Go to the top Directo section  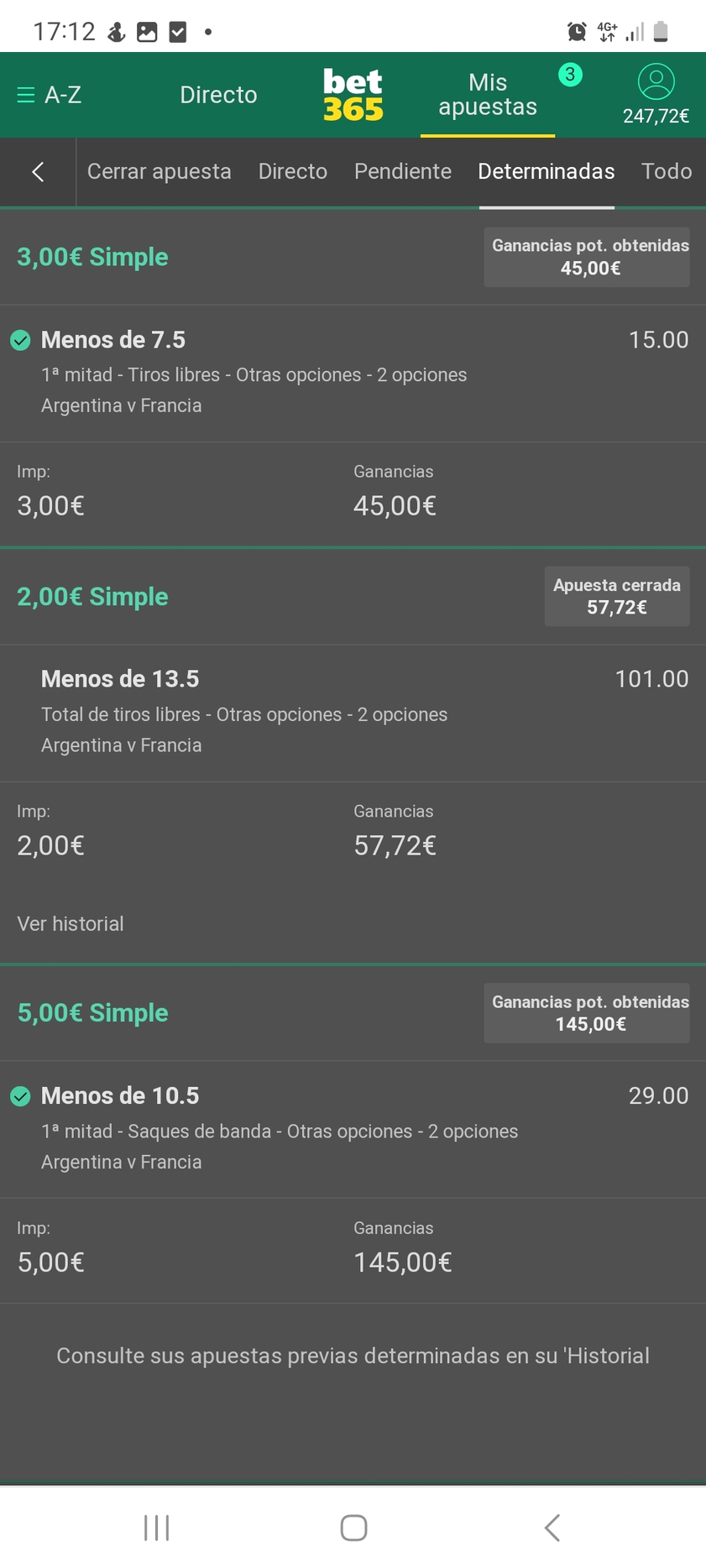click(218, 95)
